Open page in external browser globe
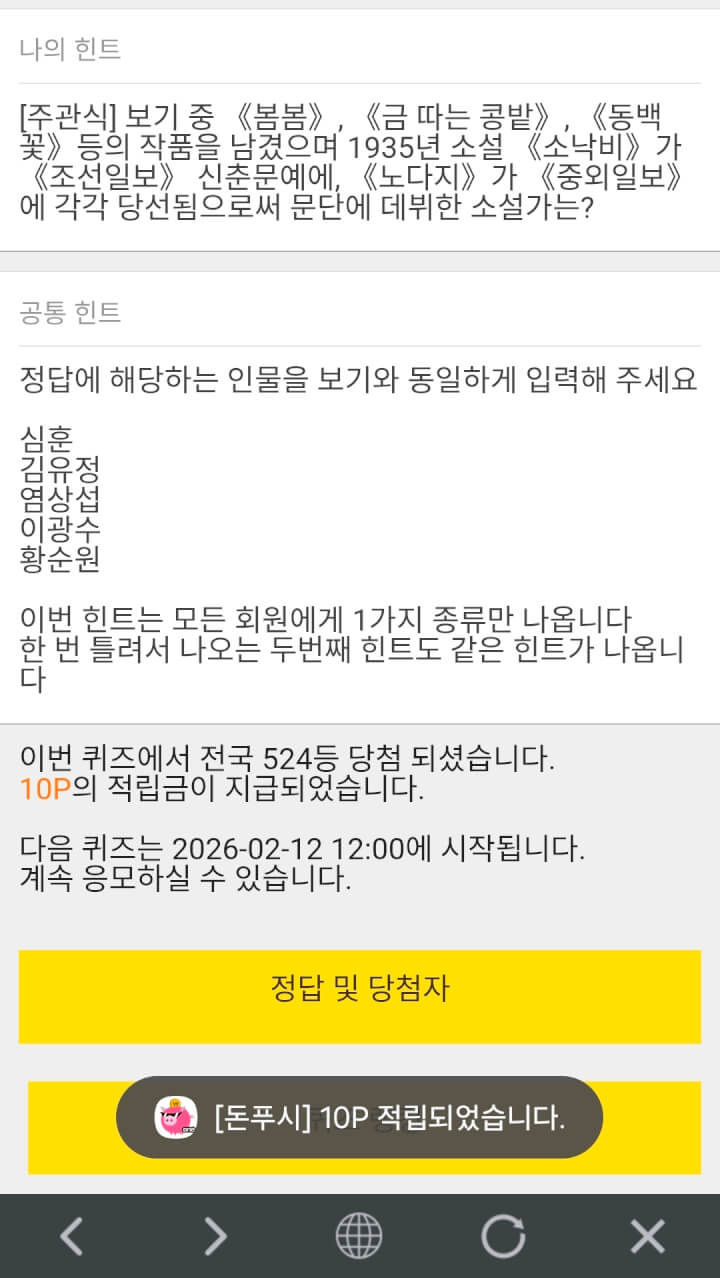The image size is (720, 1278). 359,1236
